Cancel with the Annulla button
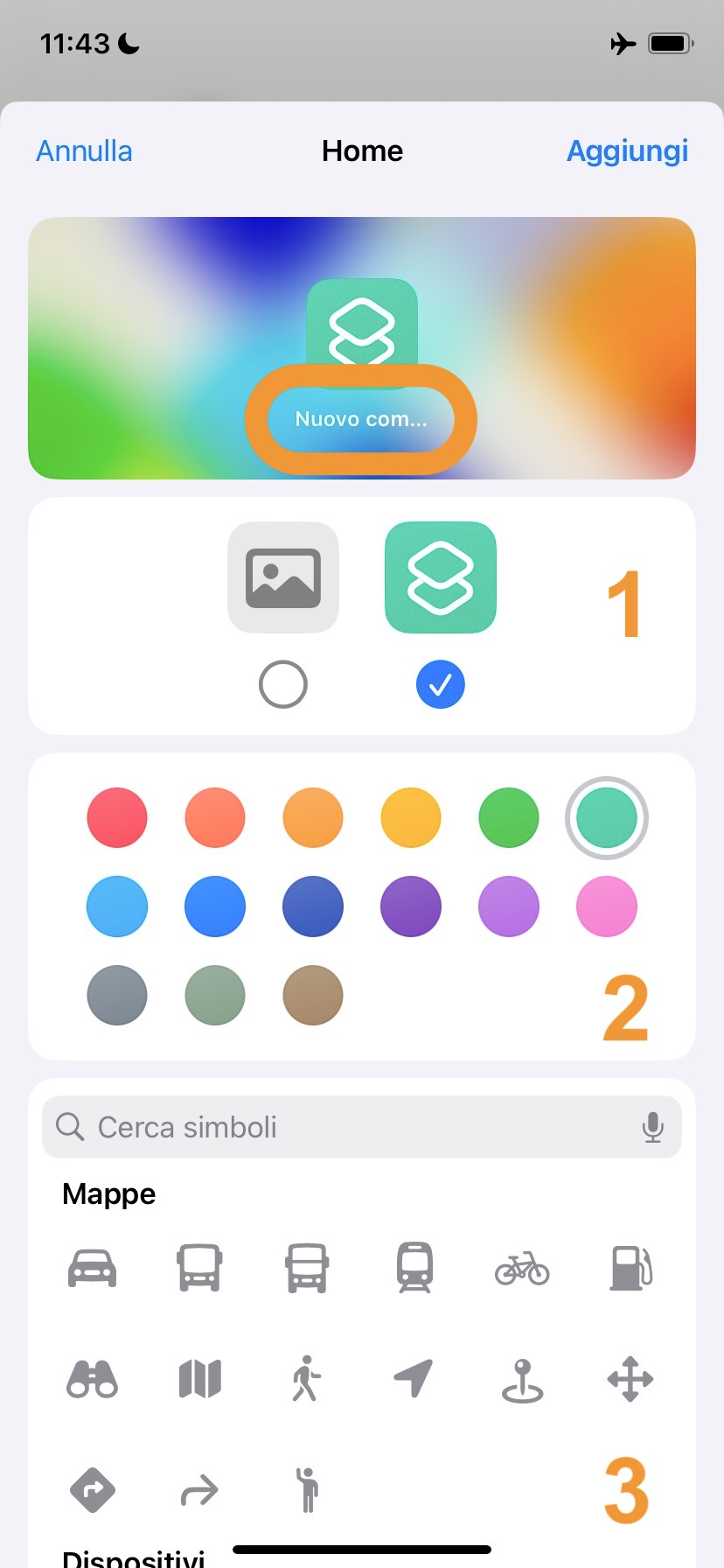This screenshot has width=724, height=1568. point(84,151)
